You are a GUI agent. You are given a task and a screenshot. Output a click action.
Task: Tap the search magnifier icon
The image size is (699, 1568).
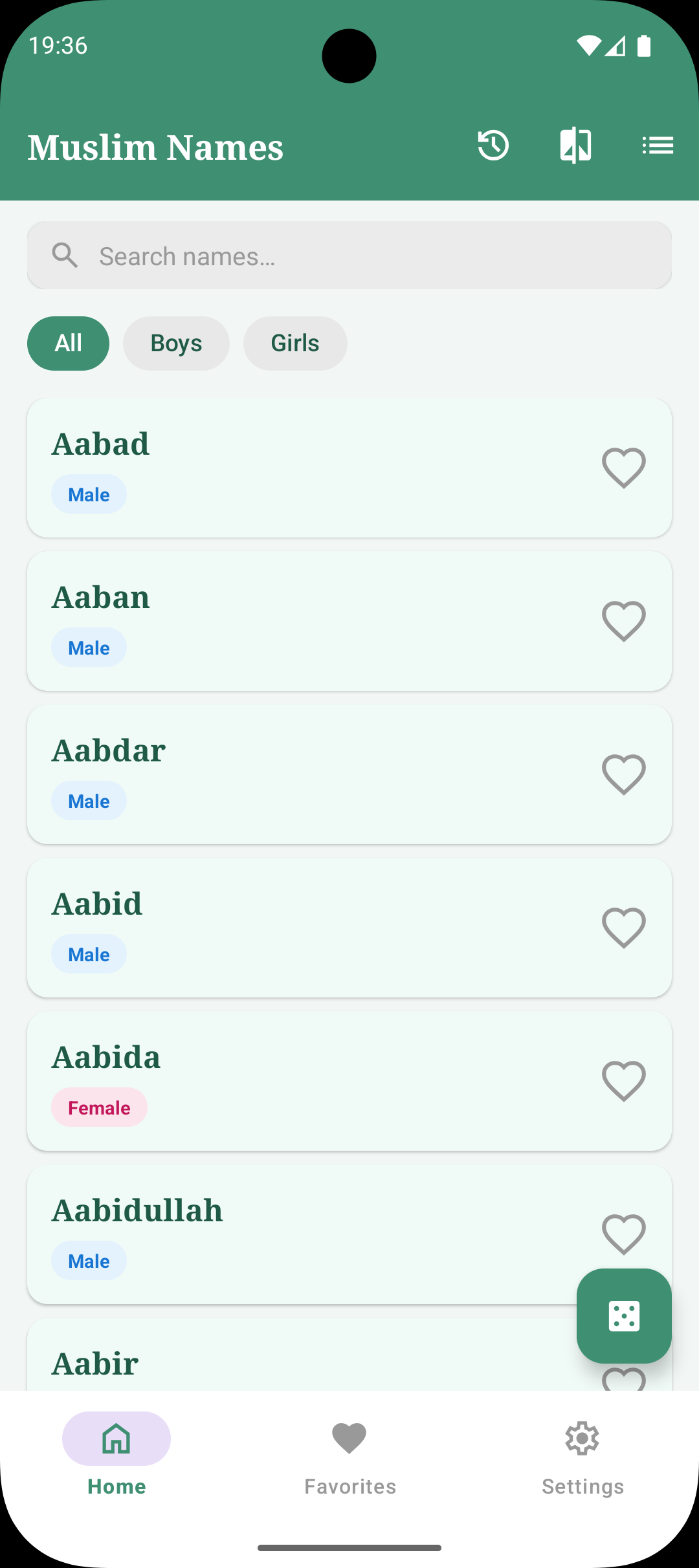65,255
